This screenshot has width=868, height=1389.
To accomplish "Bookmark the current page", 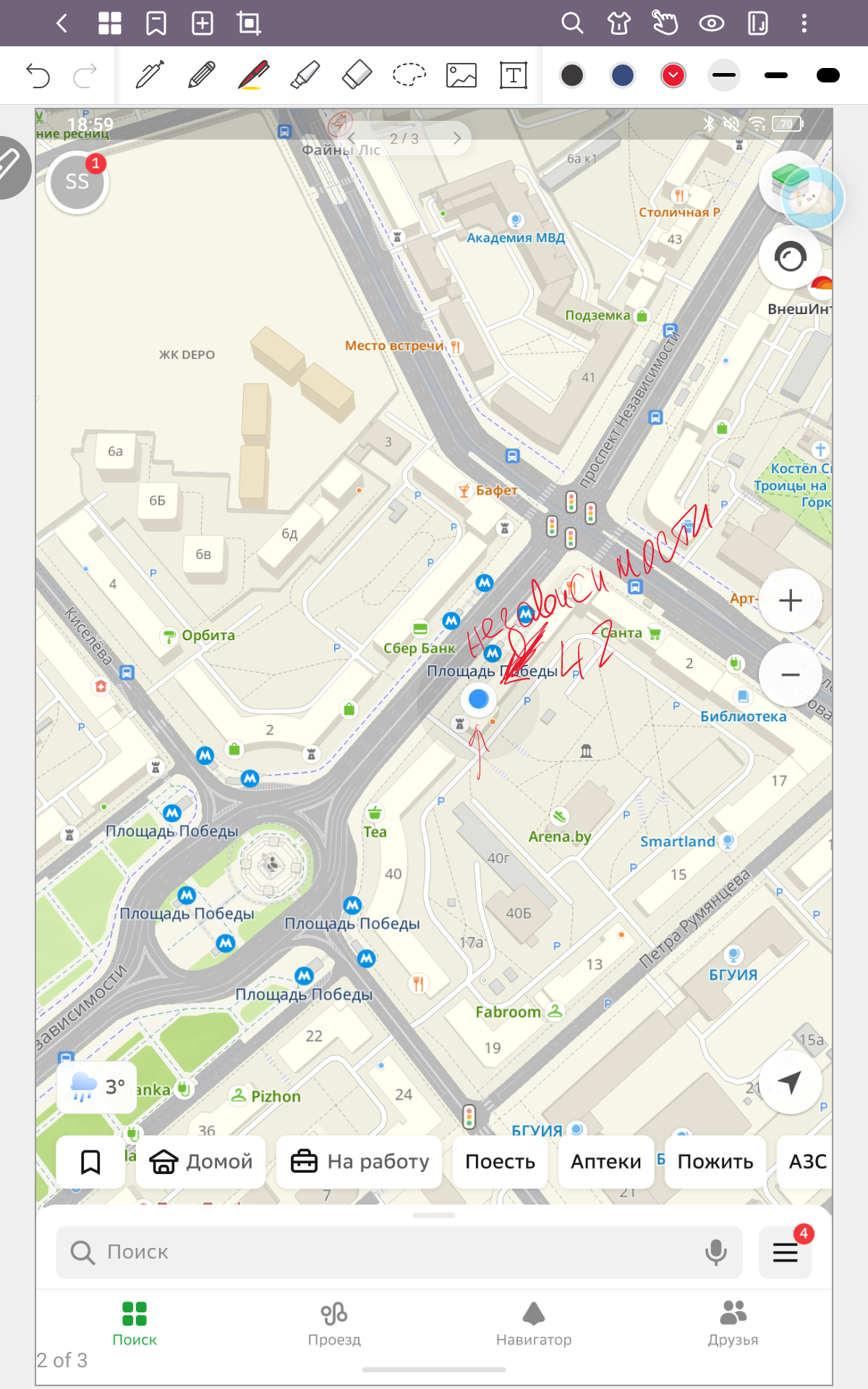I will click(x=156, y=24).
